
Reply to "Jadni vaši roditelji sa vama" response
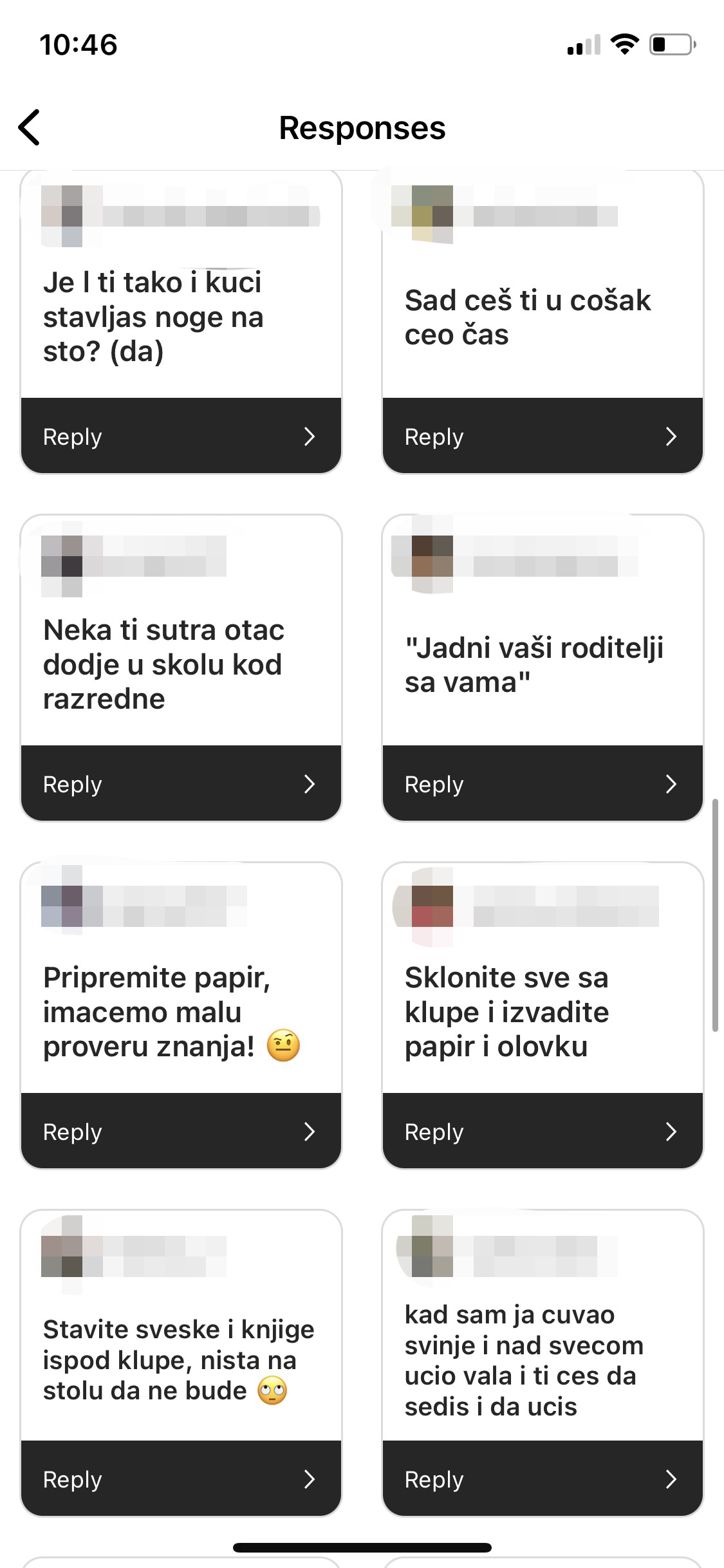(543, 783)
